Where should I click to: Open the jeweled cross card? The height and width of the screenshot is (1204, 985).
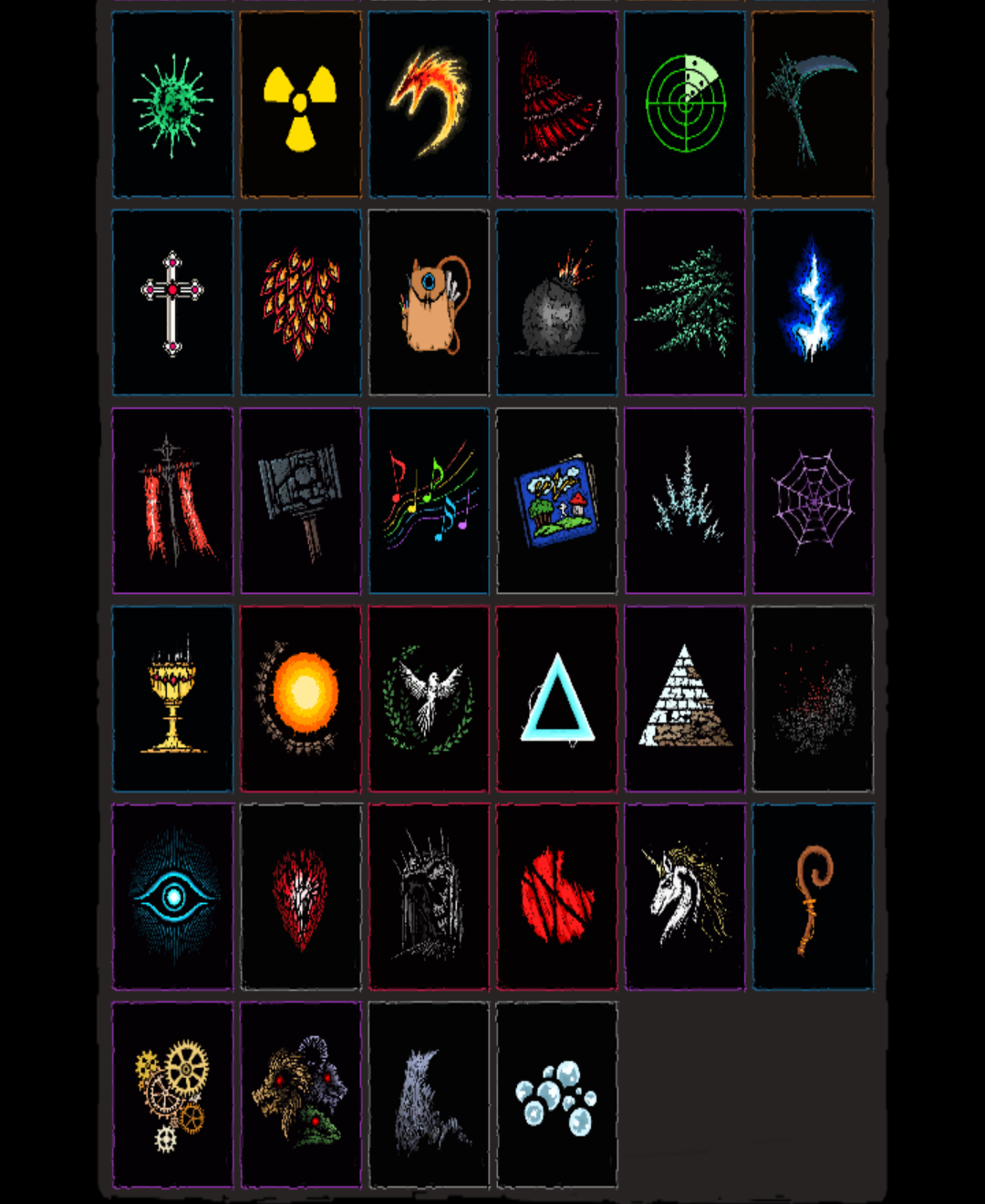(x=172, y=303)
